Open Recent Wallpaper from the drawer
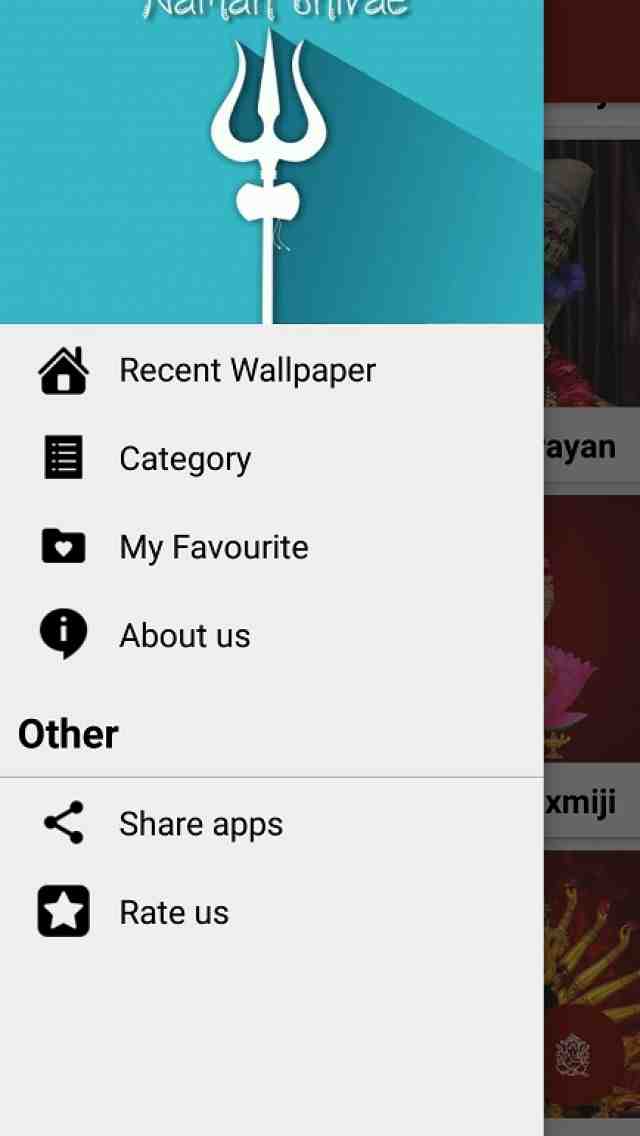 click(247, 370)
